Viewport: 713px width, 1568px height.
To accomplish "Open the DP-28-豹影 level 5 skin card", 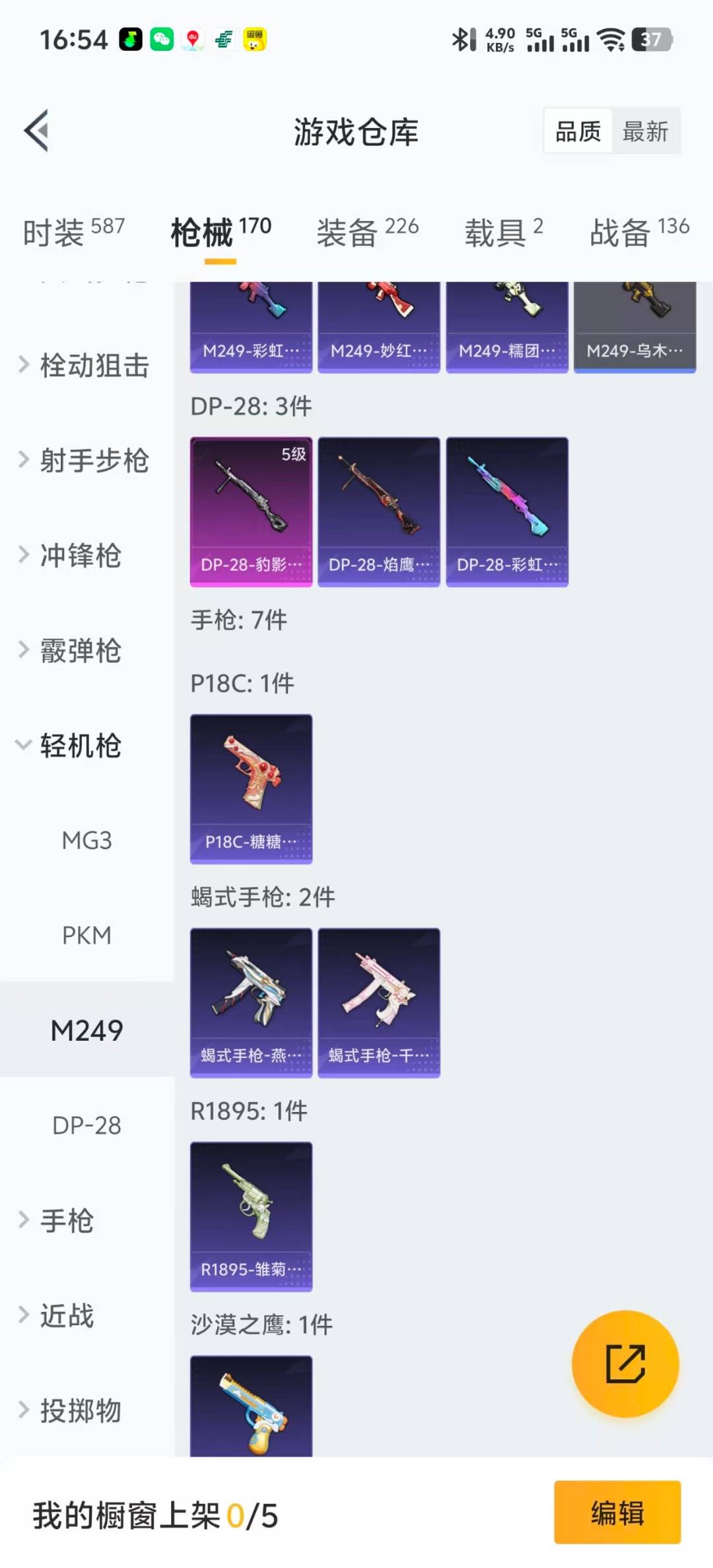I will pyautogui.click(x=252, y=510).
